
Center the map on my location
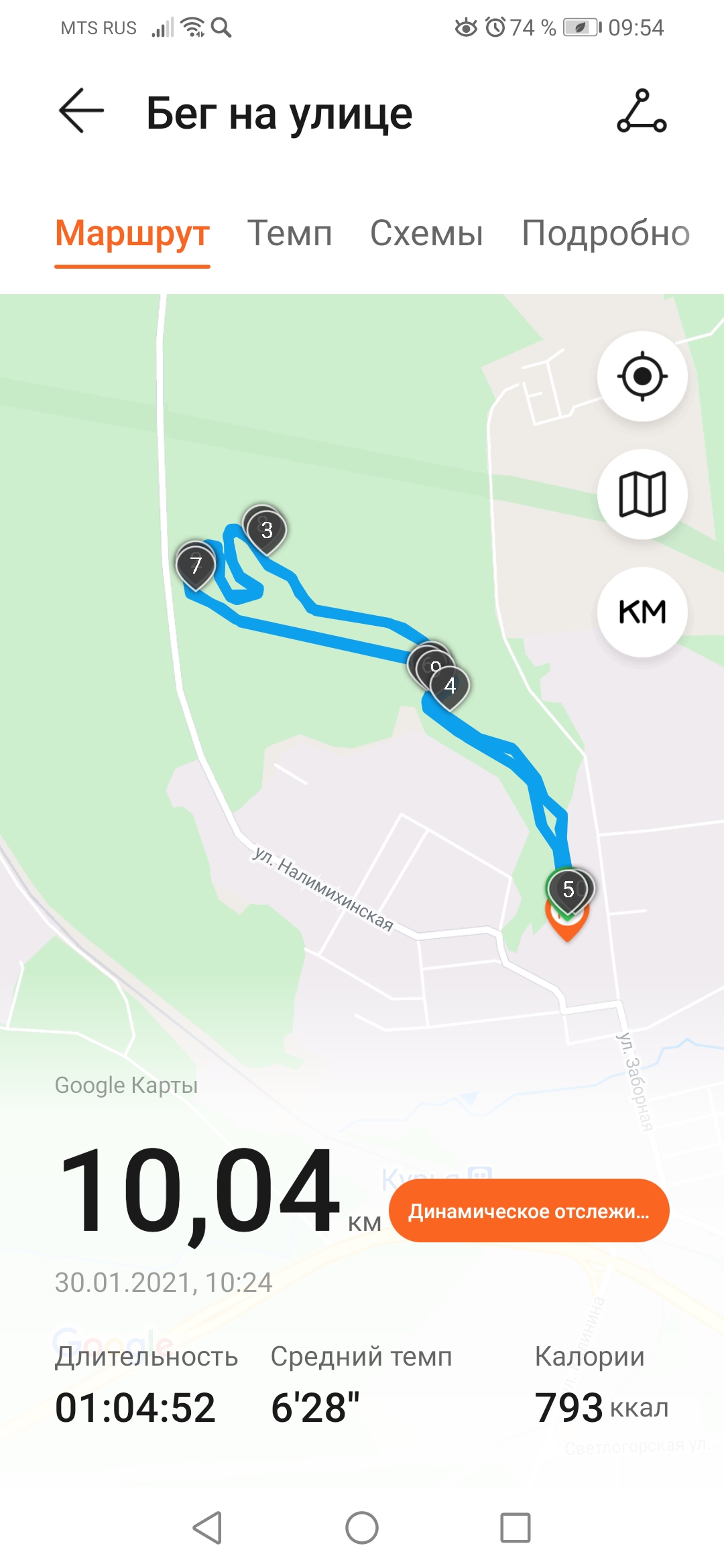click(x=642, y=376)
